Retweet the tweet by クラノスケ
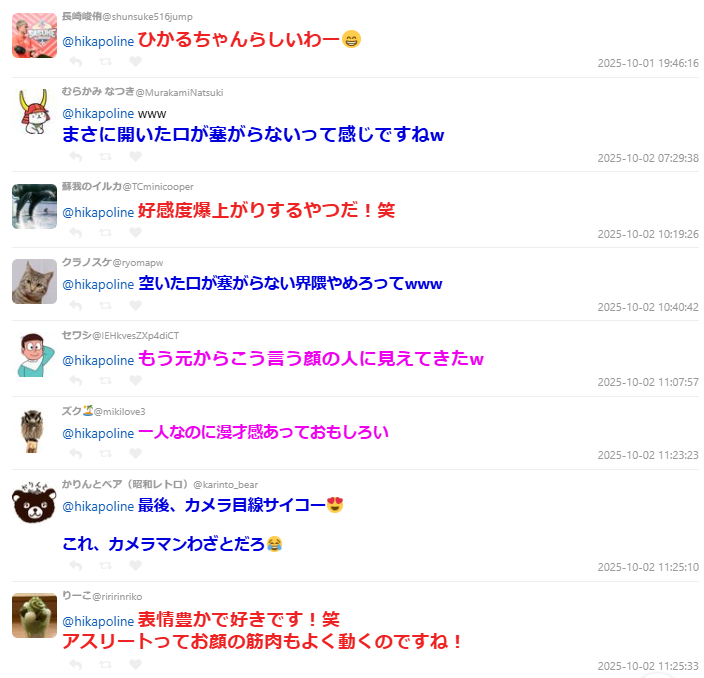Screen dimensions: 704x678 click(106, 307)
